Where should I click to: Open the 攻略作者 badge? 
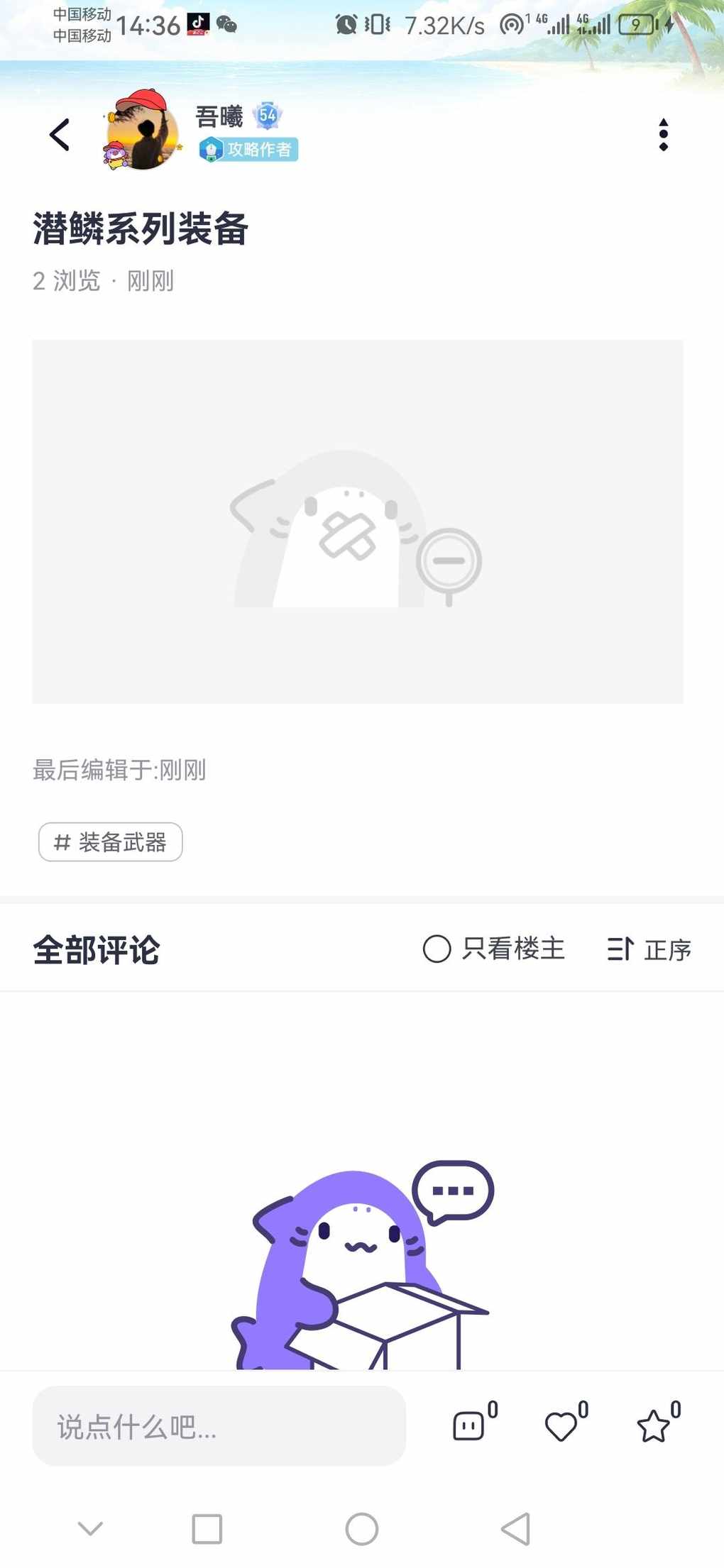(248, 150)
